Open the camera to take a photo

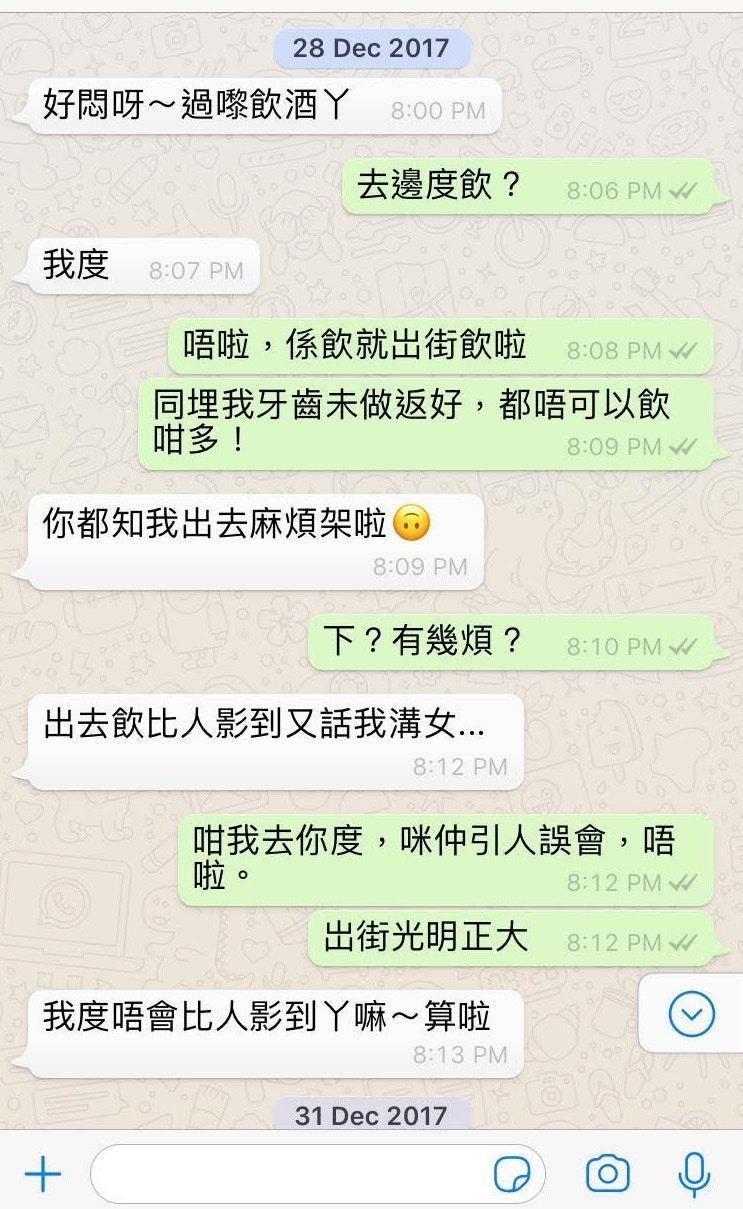point(607,1174)
